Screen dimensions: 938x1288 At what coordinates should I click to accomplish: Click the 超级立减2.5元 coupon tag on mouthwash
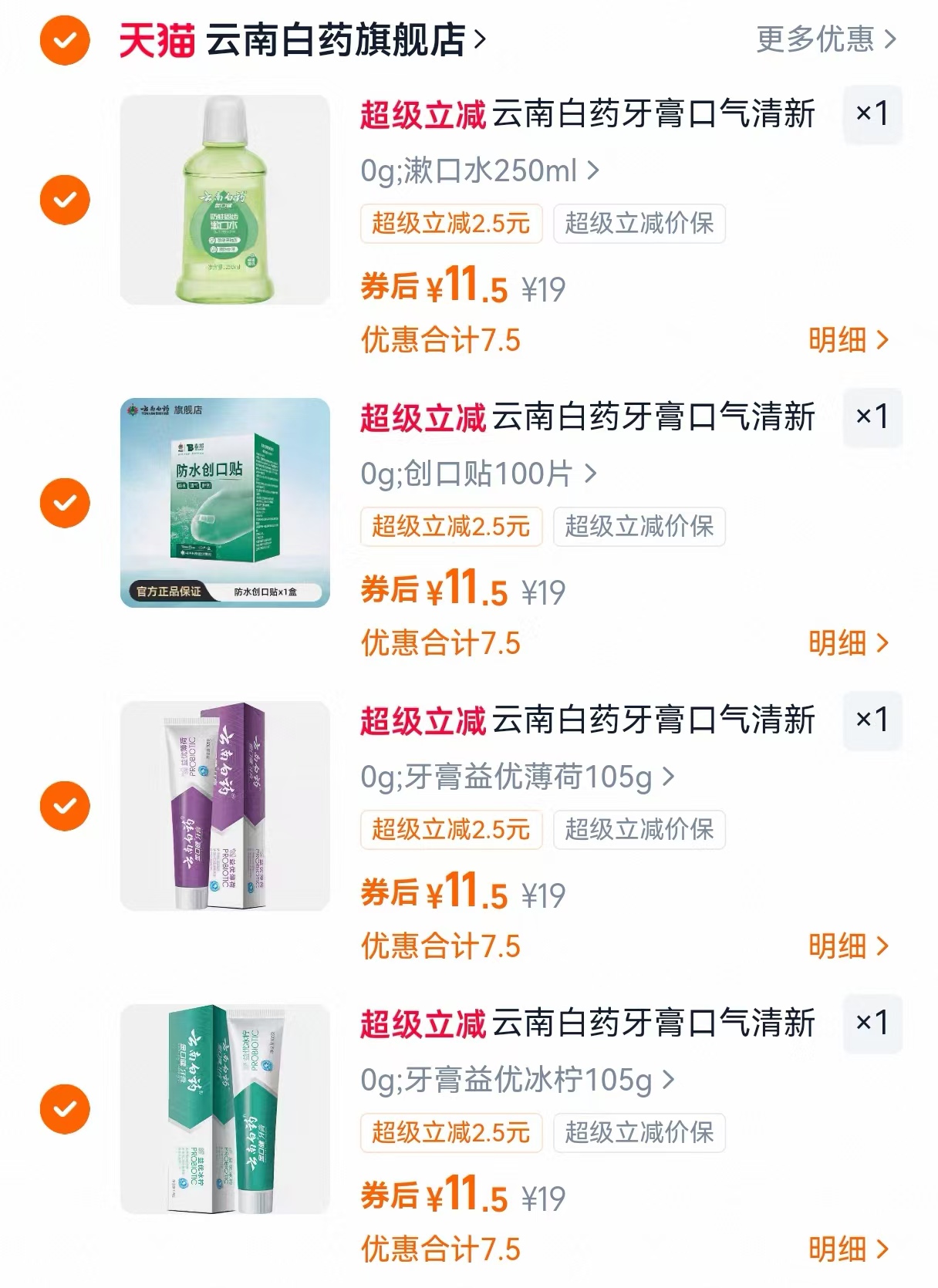coord(450,224)
